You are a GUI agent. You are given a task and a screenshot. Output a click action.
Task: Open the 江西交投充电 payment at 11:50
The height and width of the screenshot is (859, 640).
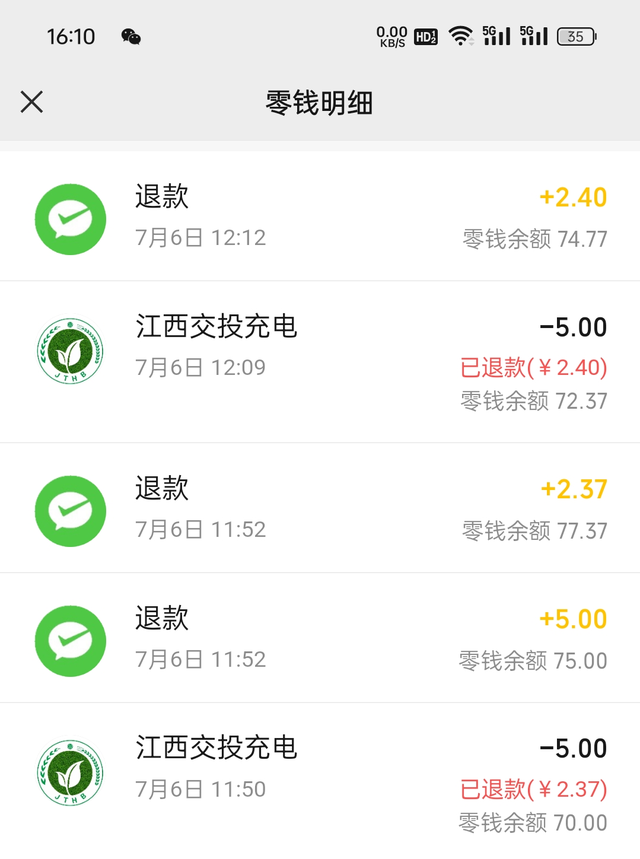[320, 778]
